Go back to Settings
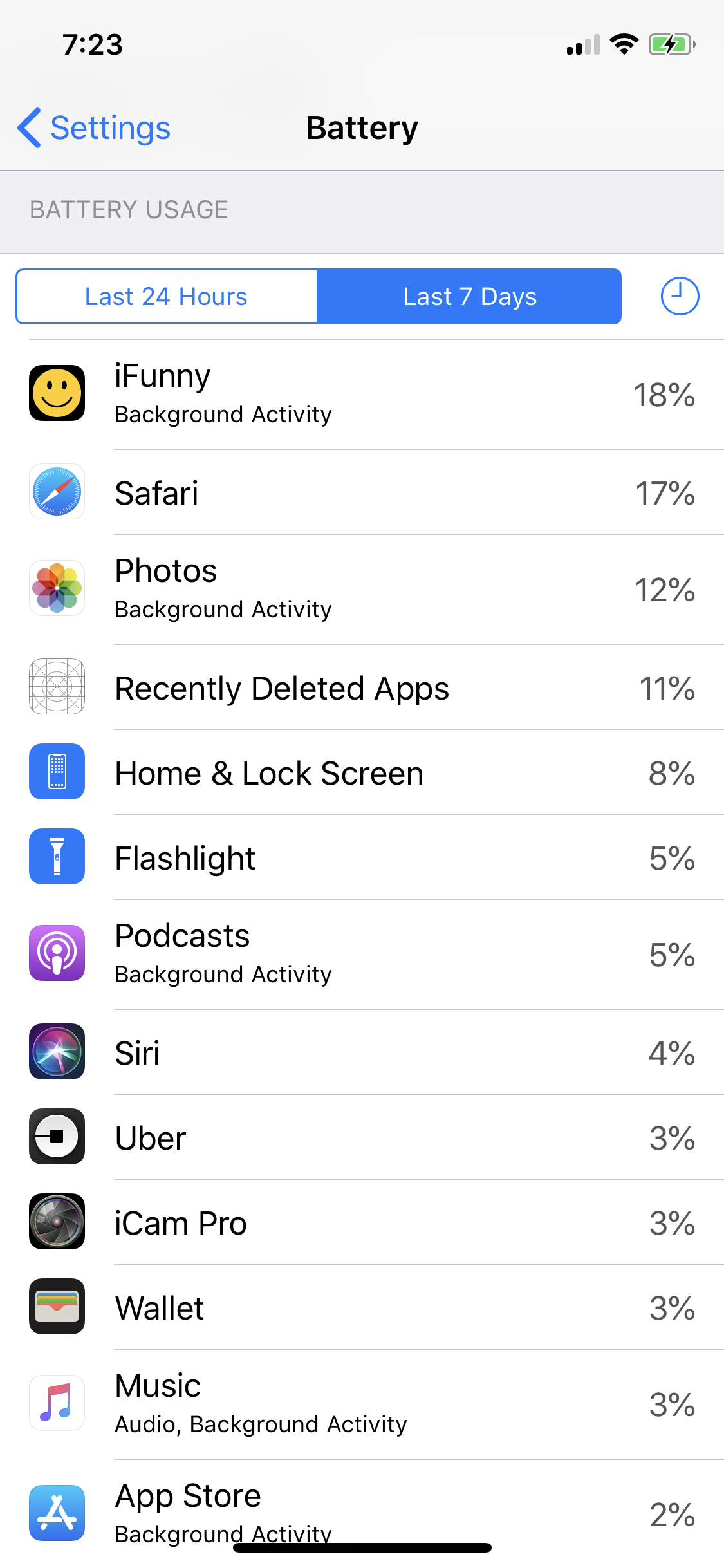This screenshot has width=724, height=1568. coord(94,127)
